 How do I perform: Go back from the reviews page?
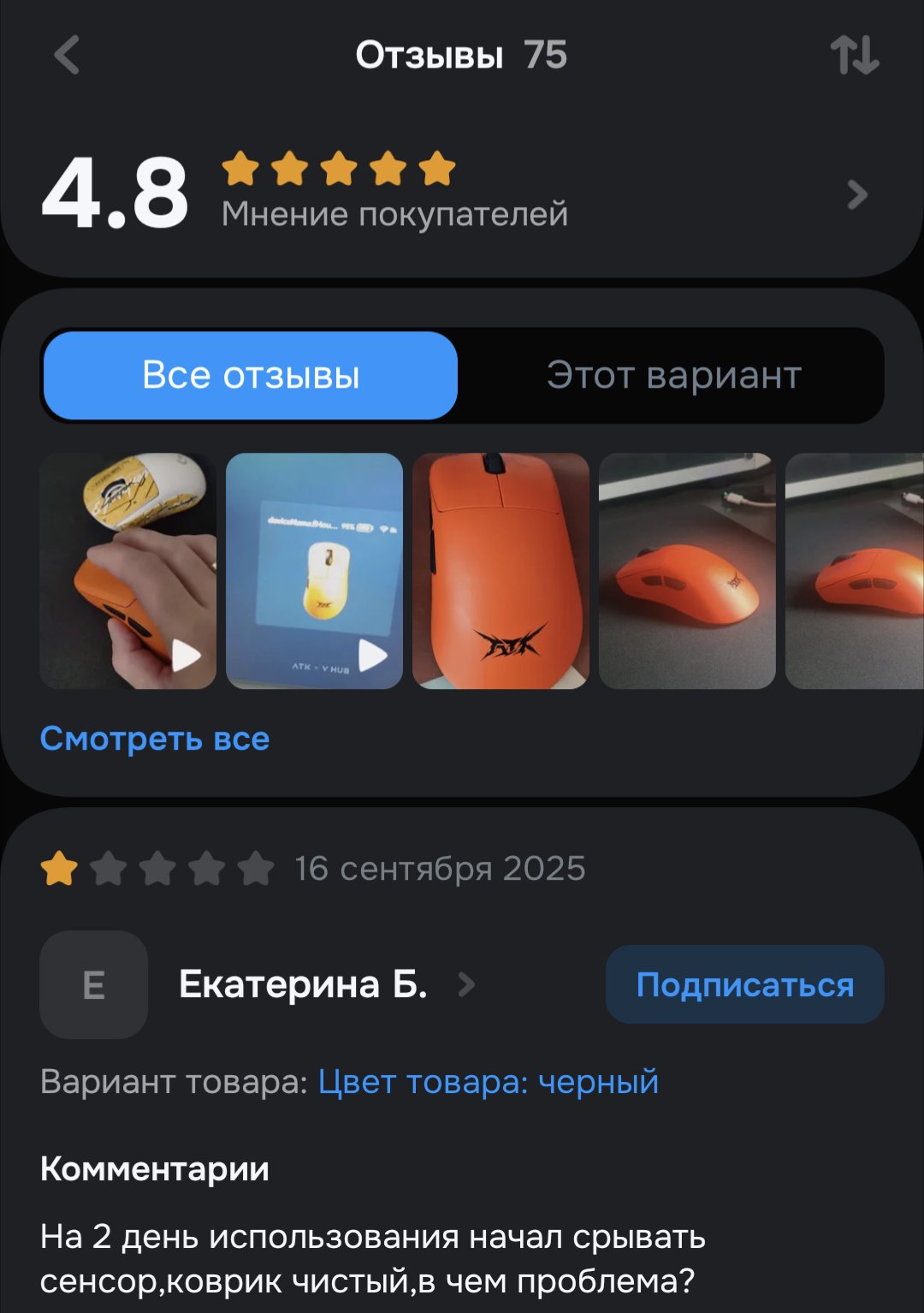pyautogui.click(x=67, y=56)
